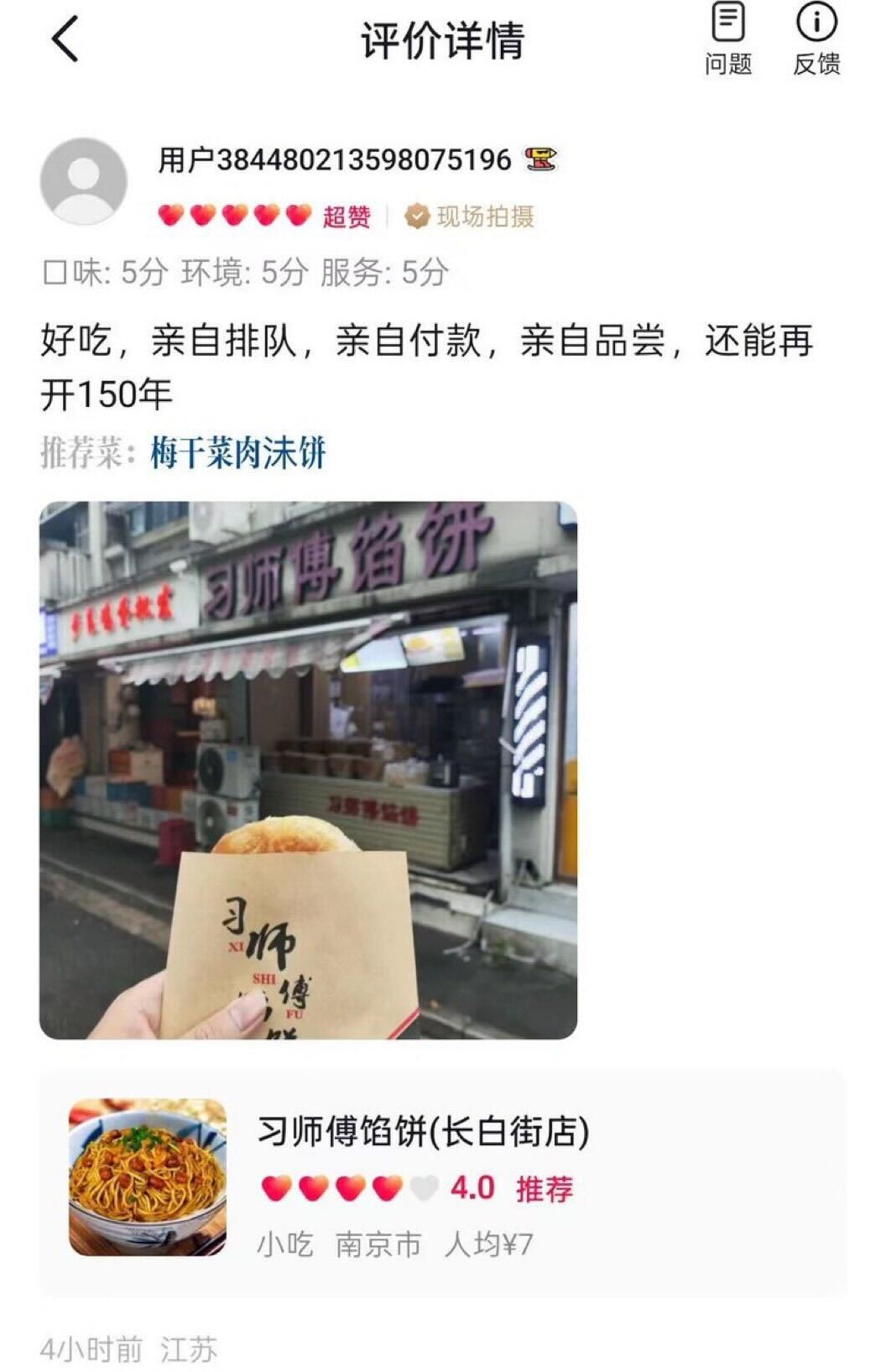Viewport: 886px width, 1372px height.
Task: Go back from review details
Action: click(x=65, y=39)
